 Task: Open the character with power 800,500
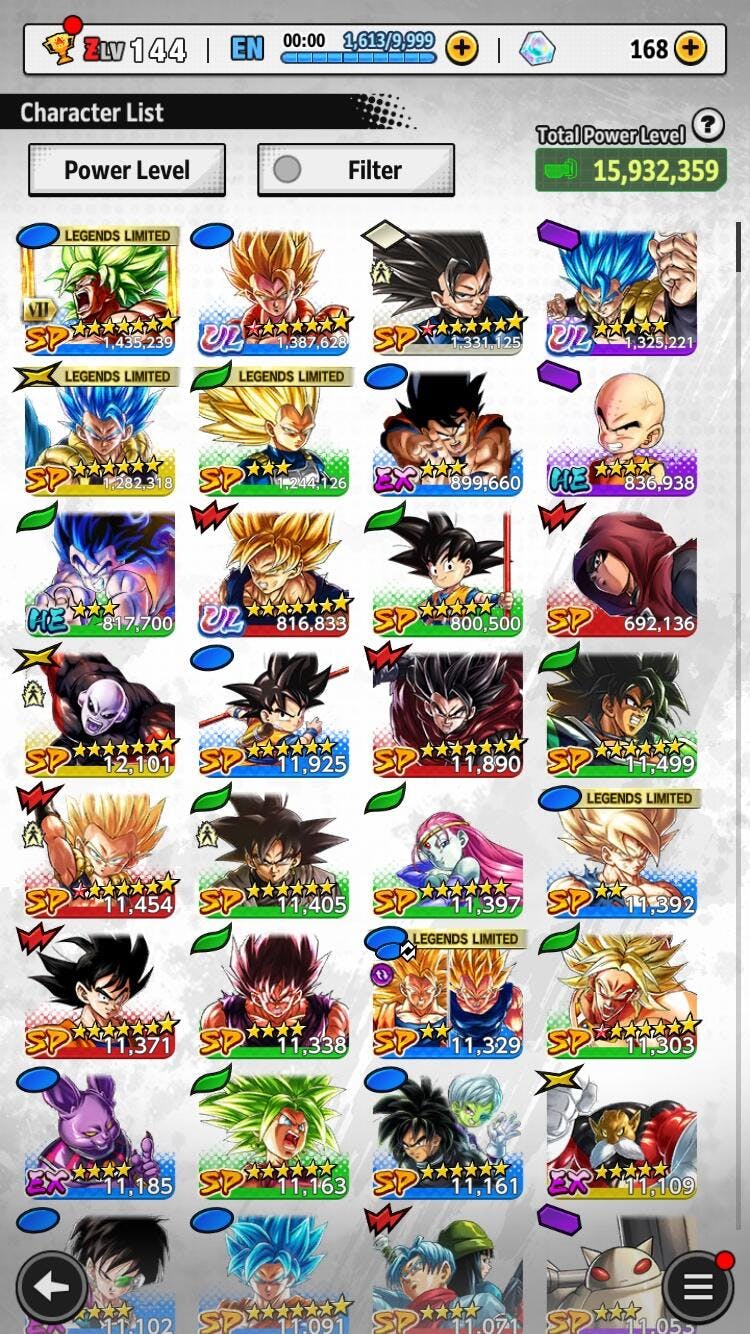coord(448,573)
